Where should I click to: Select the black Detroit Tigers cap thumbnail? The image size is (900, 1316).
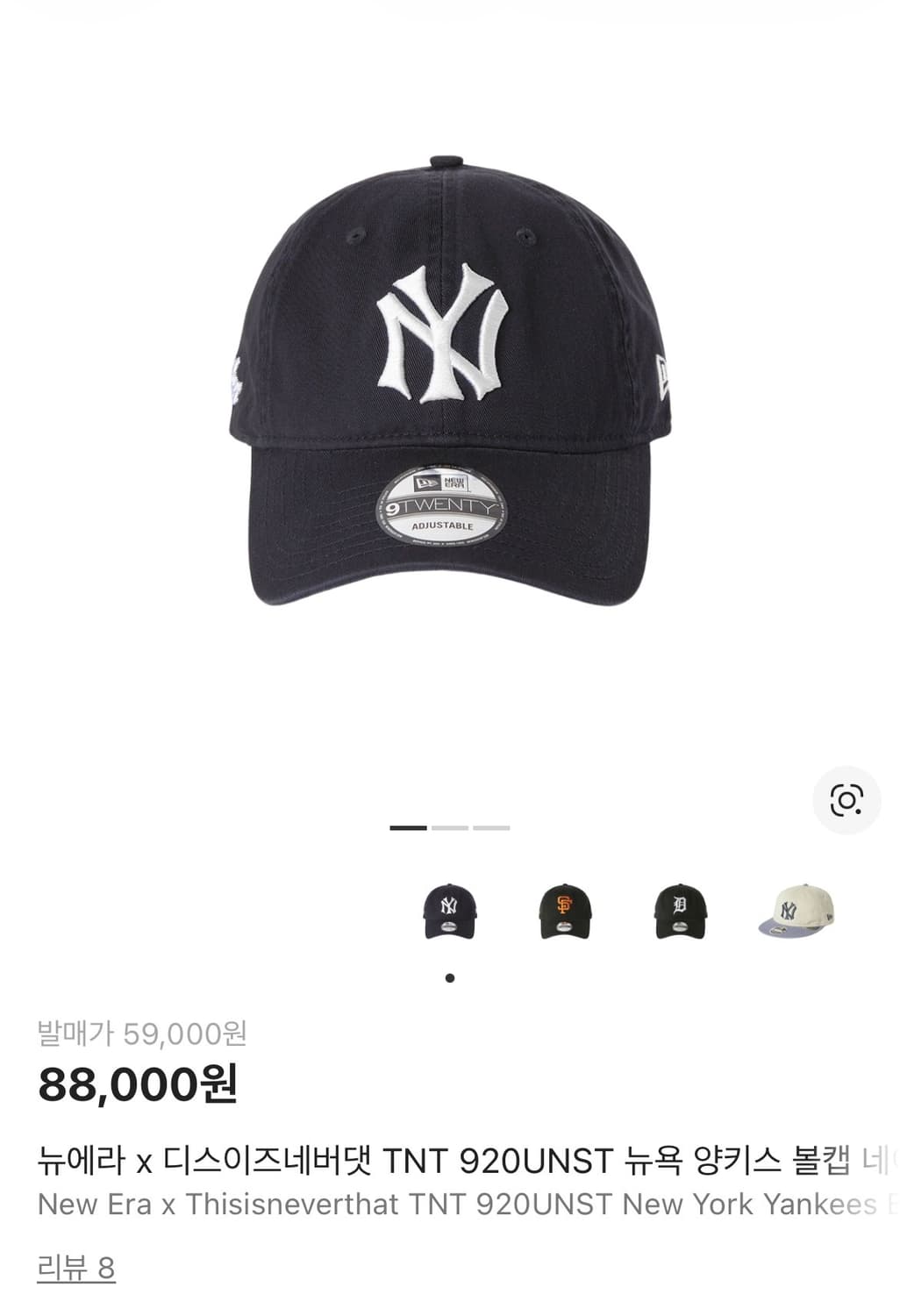click(x=680, y=912)
